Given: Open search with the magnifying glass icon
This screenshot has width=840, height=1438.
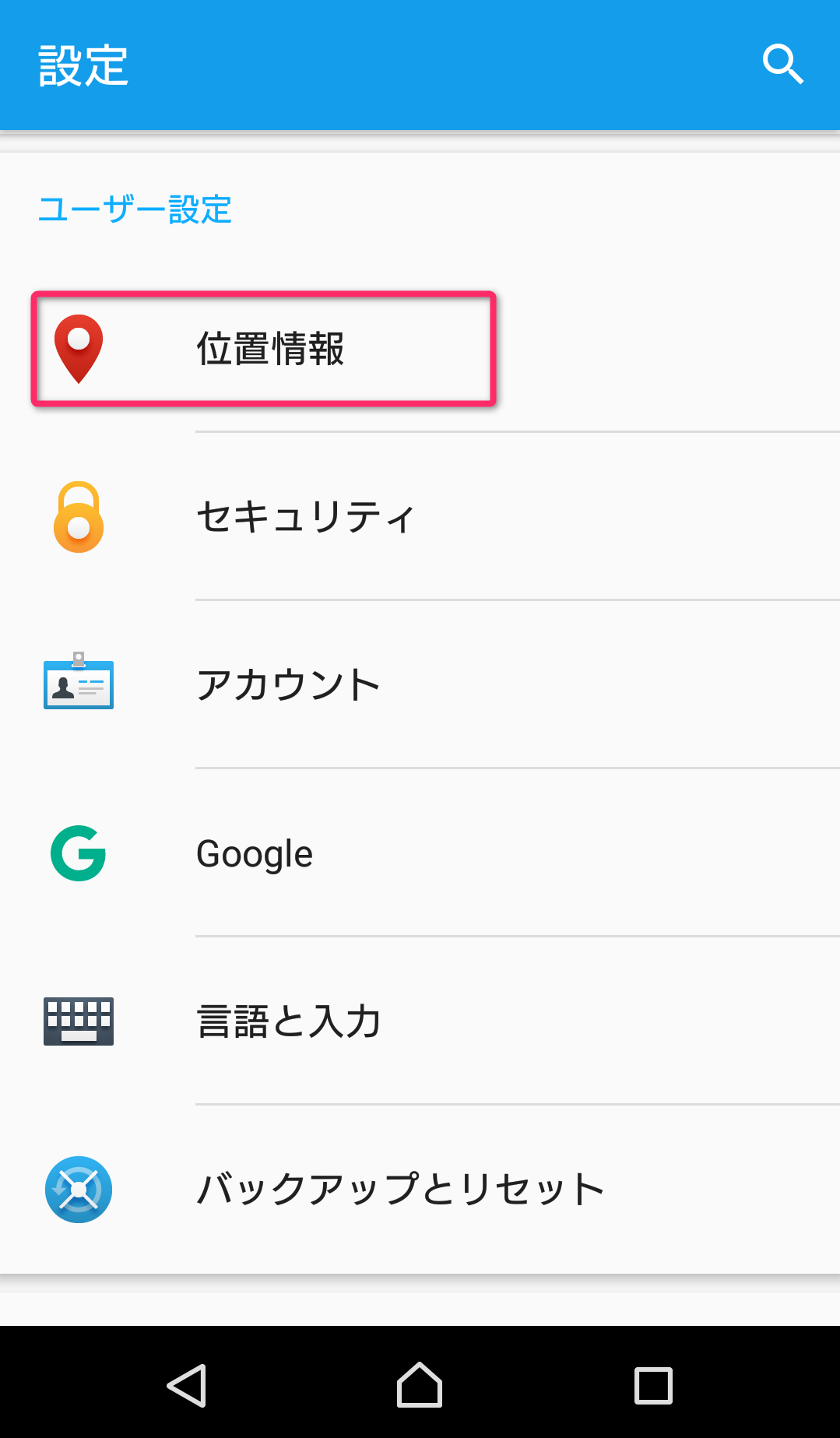Looking at the screenshot, I should tap(782, 65).
